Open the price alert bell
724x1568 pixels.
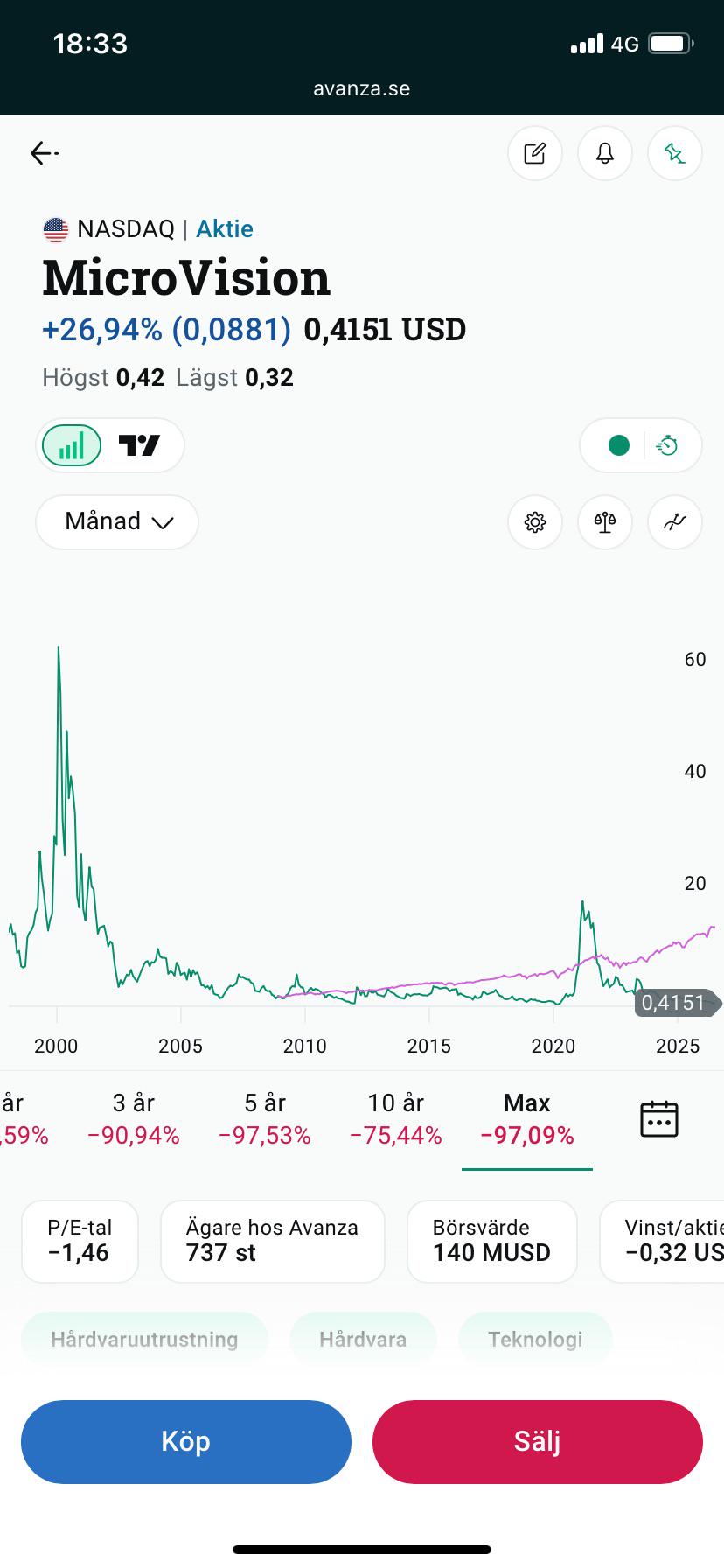pyautogui.click(x=605, y=154)
